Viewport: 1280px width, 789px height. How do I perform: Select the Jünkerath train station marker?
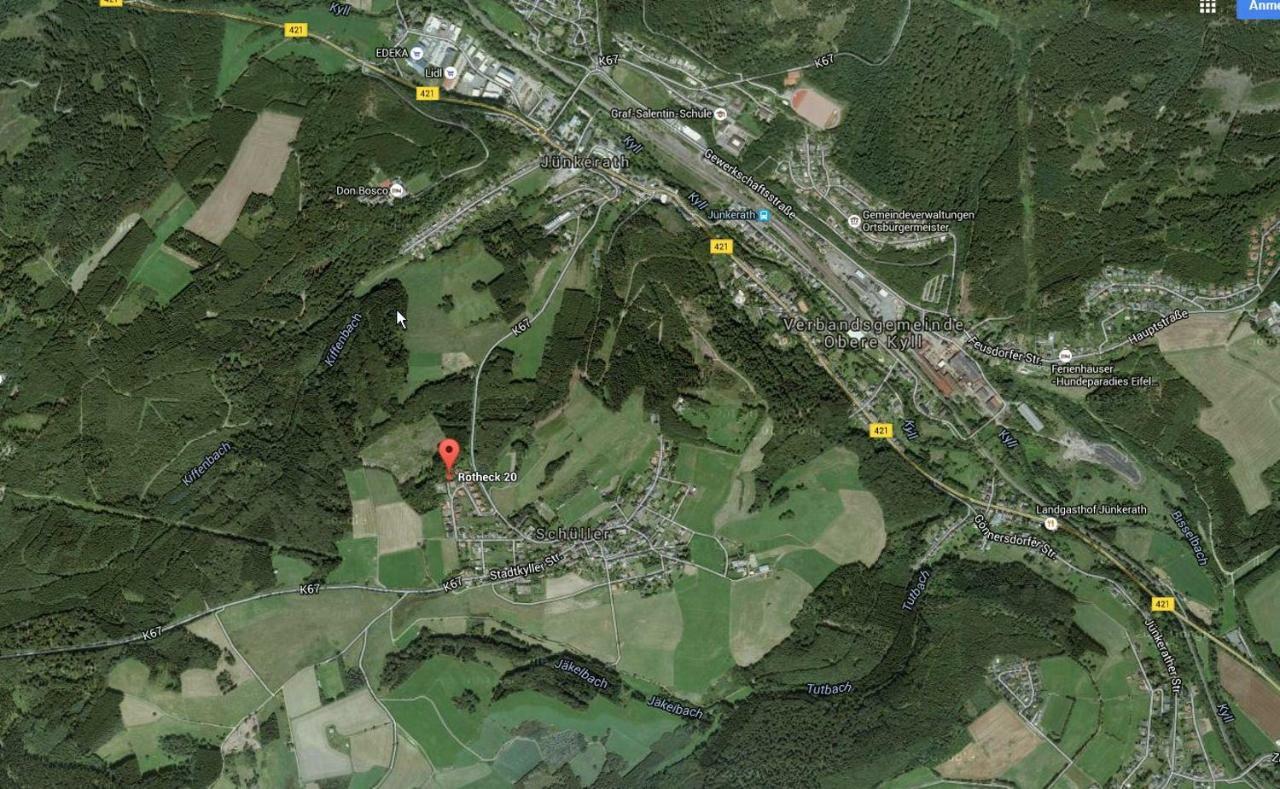tap(764, 215)
